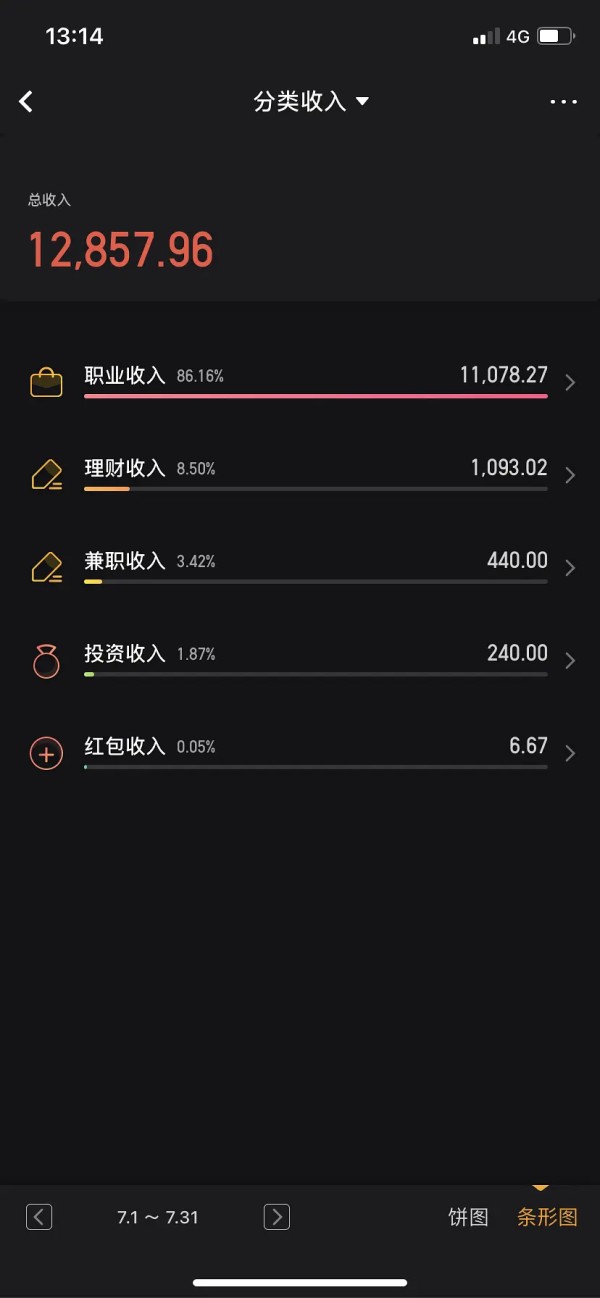600x1298 pixels.
Task: Select the 投资收入 category
Action: (300, 660)
